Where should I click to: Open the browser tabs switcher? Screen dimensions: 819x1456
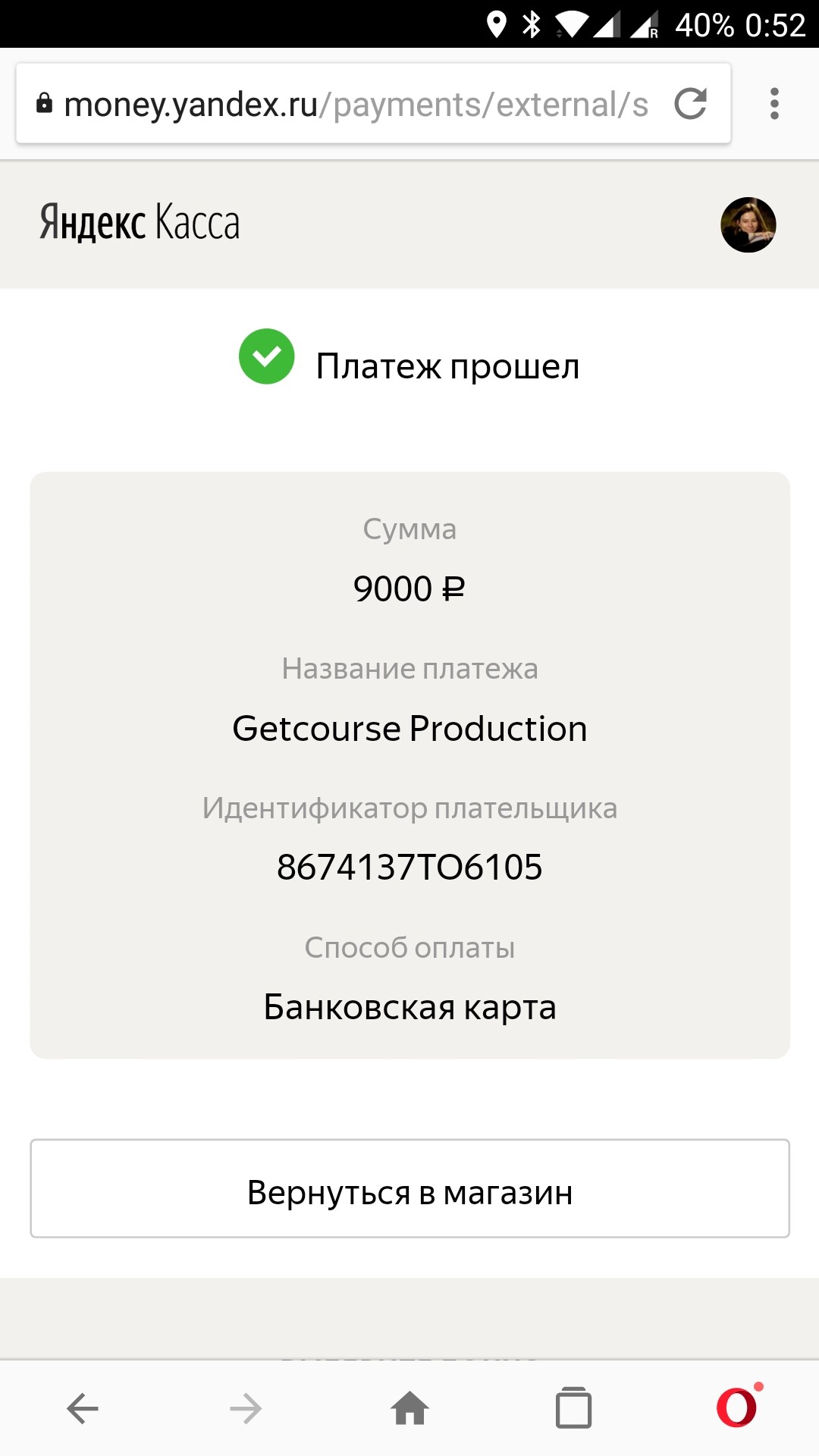coord(573,1409)
